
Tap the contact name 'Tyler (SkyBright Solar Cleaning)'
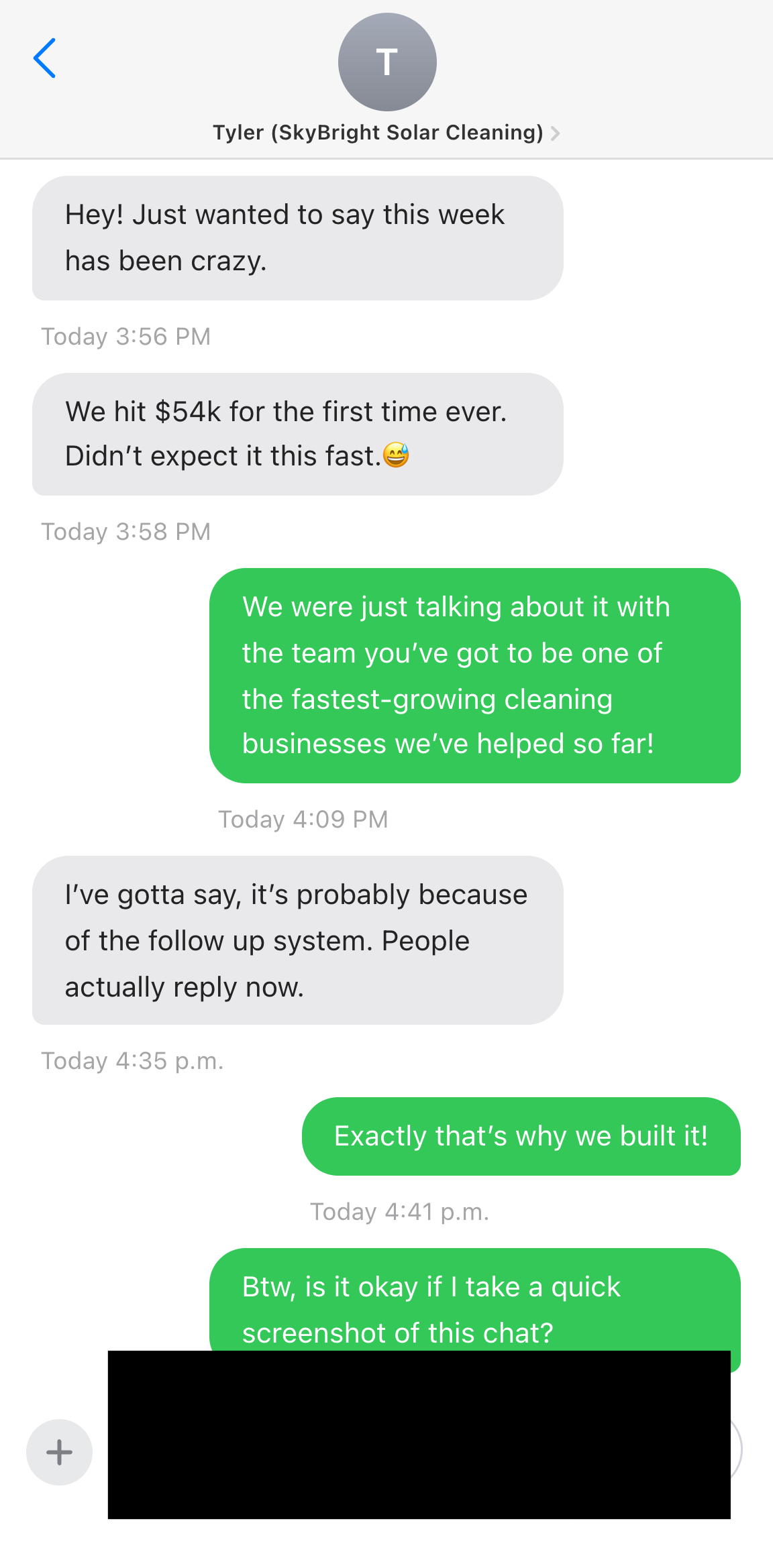coord(378,132)
